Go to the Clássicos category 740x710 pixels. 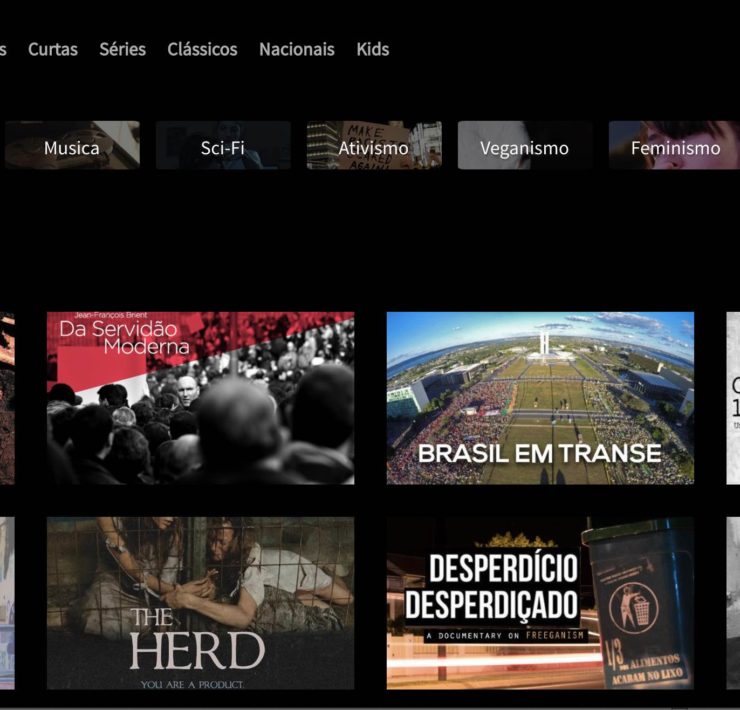202,49
